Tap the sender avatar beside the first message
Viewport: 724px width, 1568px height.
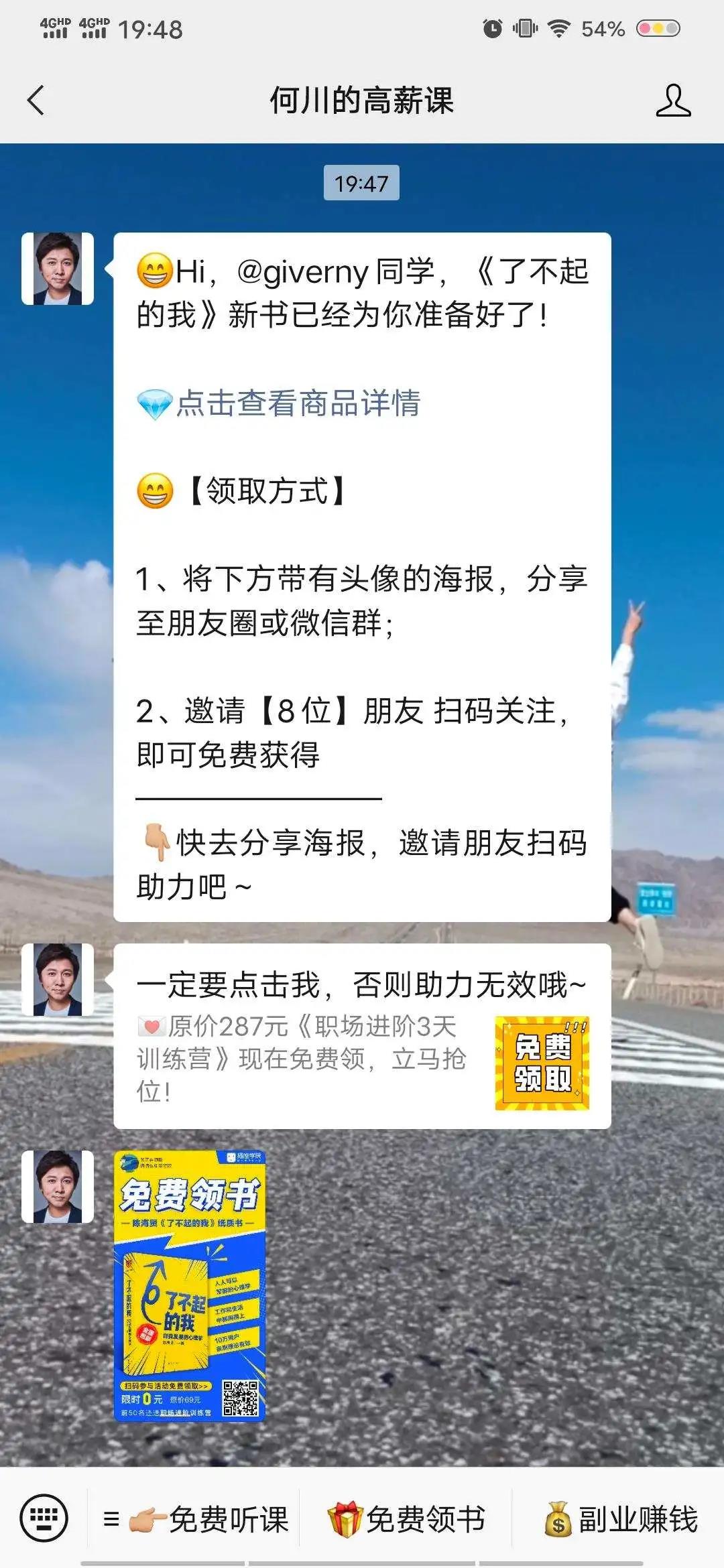pos(58,269)
